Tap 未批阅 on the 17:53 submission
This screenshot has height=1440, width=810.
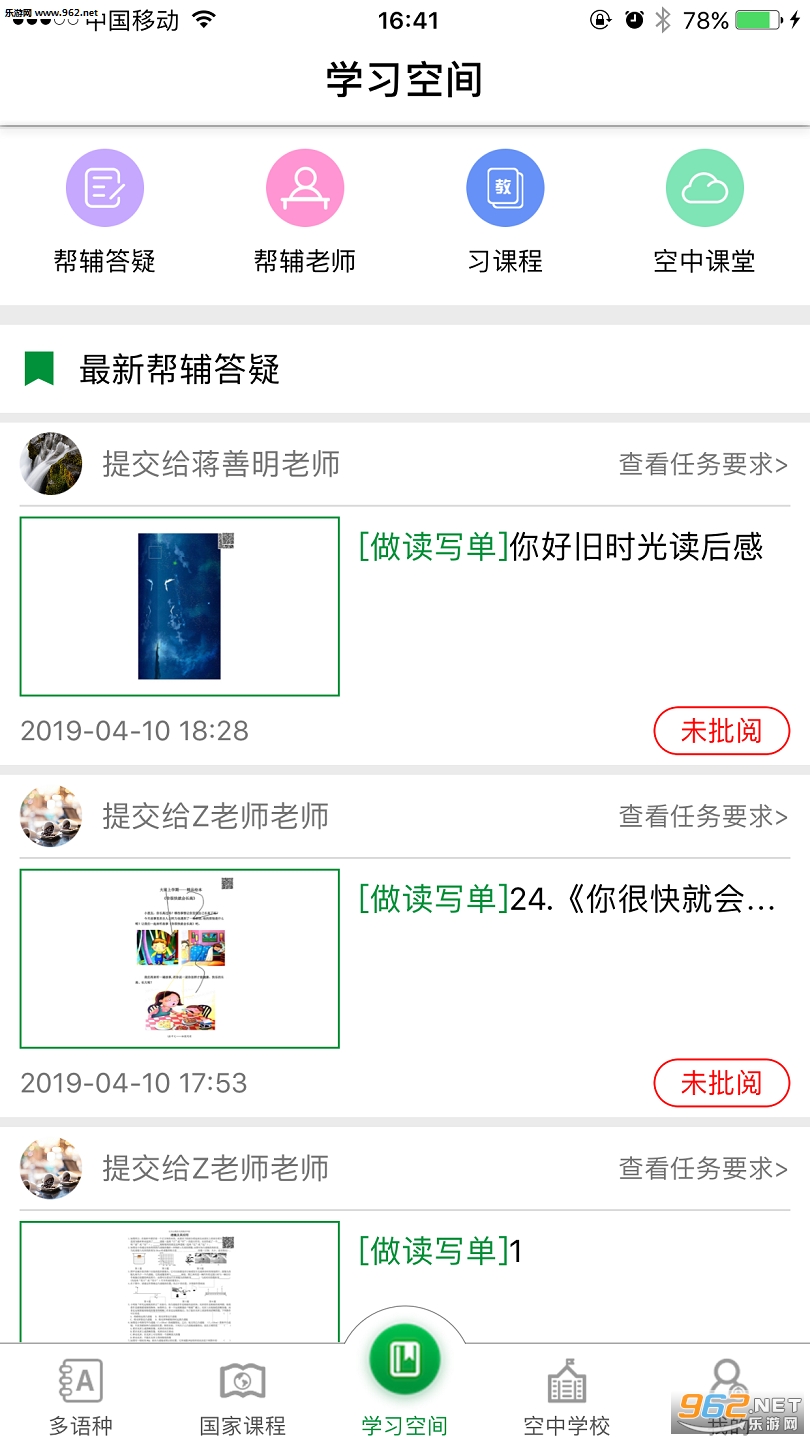tap(722, 1083)
